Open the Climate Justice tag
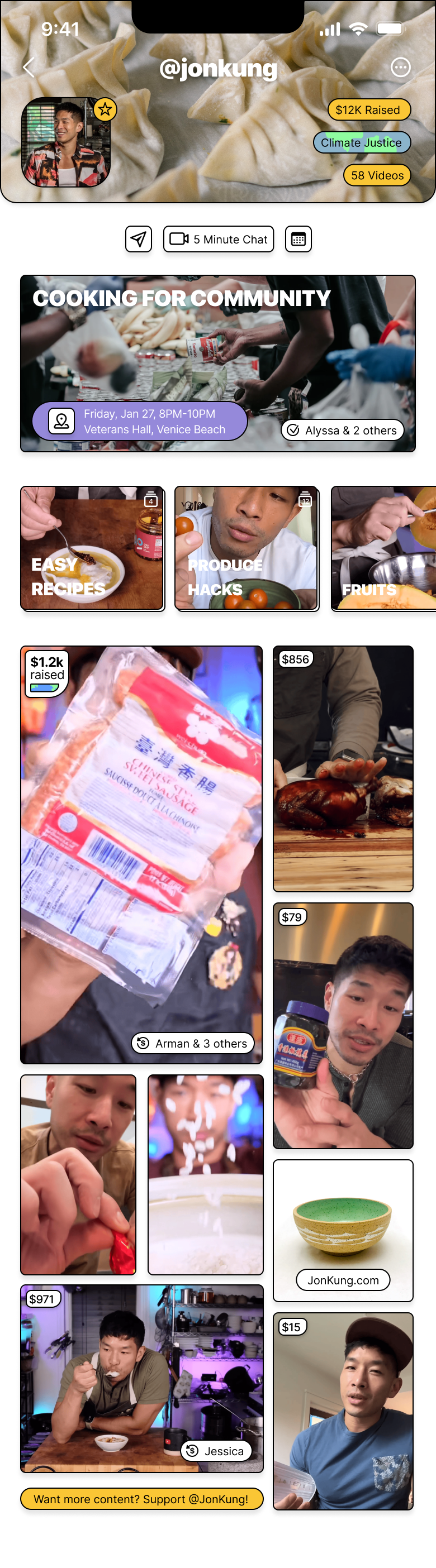 click(x=361, y=142)
